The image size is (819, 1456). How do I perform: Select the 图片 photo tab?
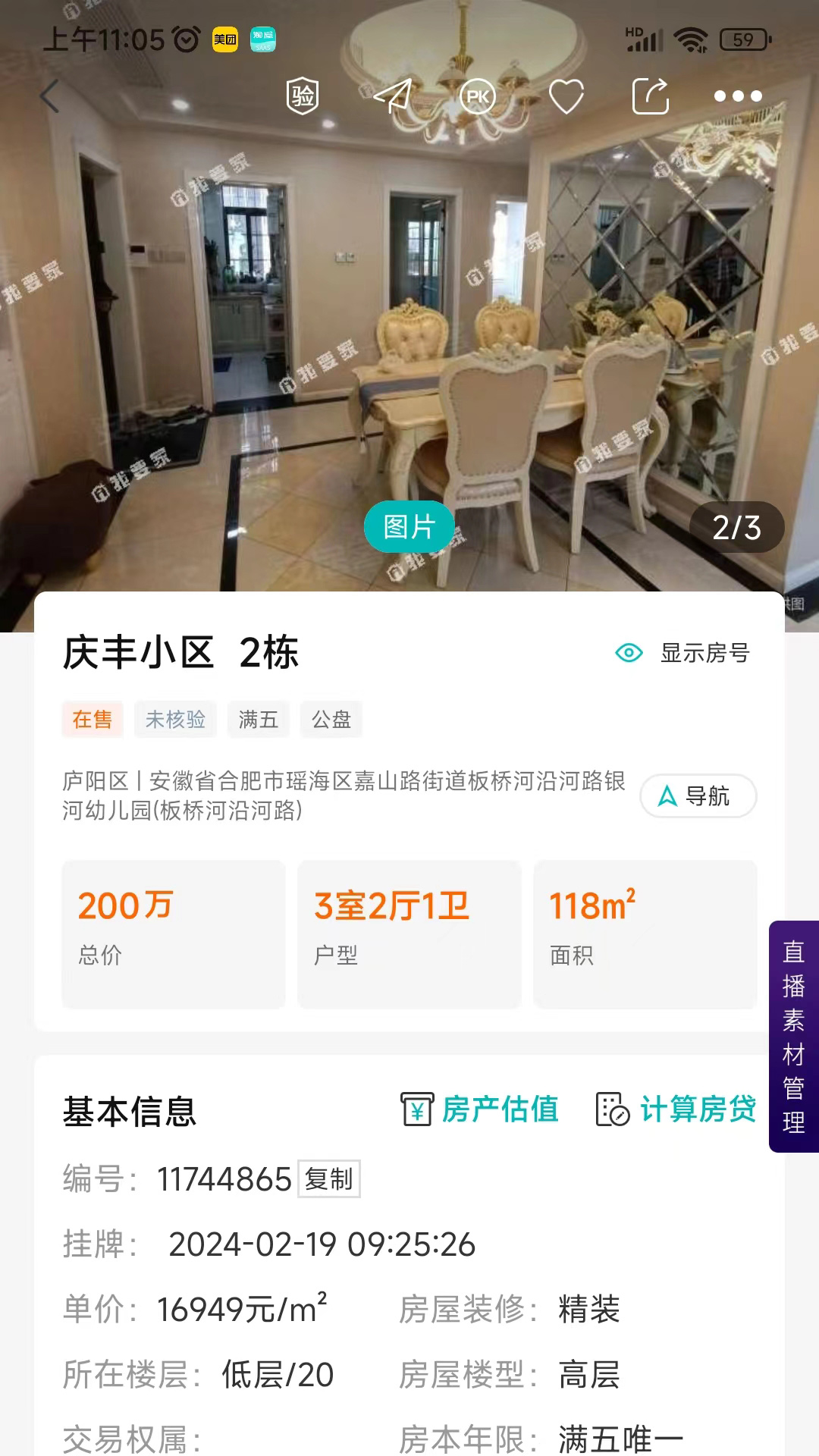pos(409,527)
